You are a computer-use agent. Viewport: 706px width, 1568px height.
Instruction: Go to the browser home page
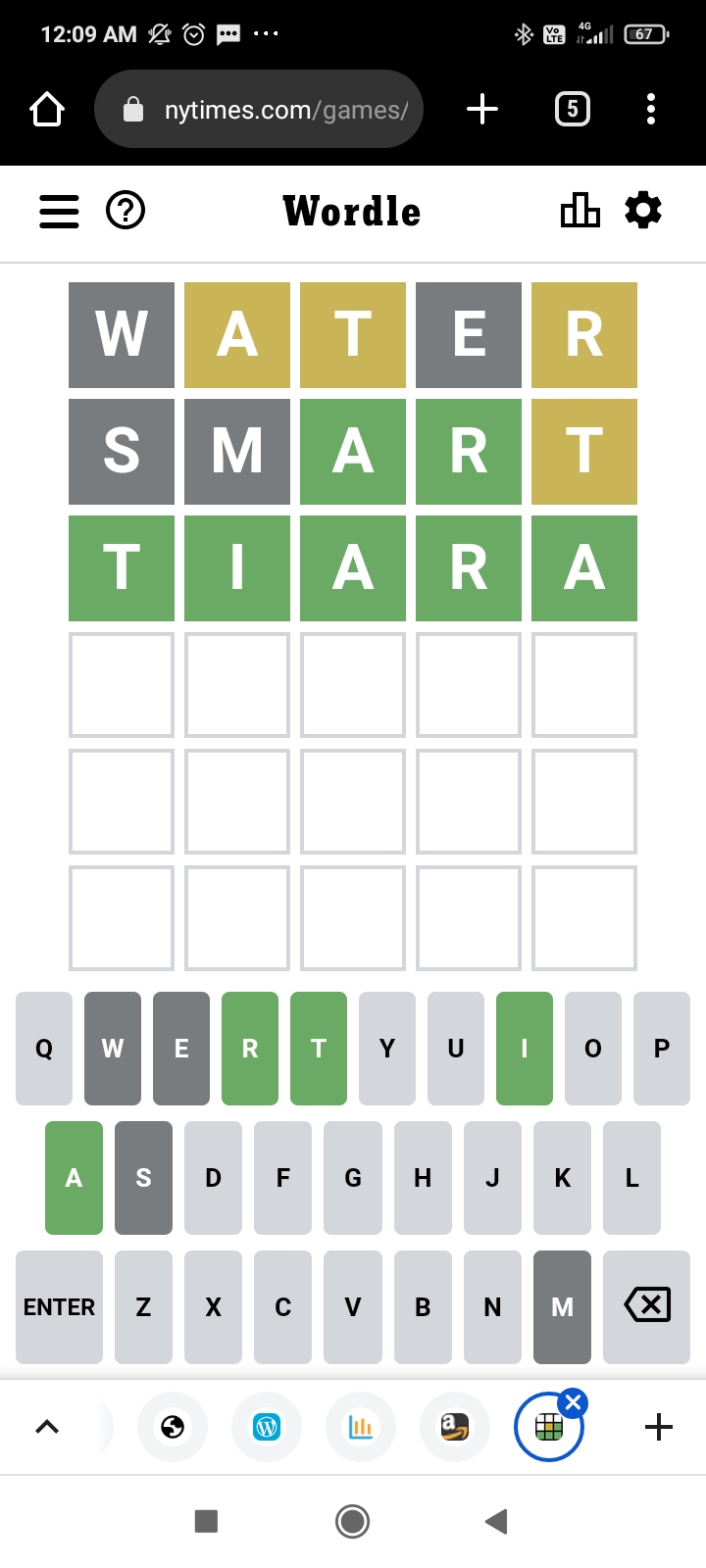[x=47, y=109]
